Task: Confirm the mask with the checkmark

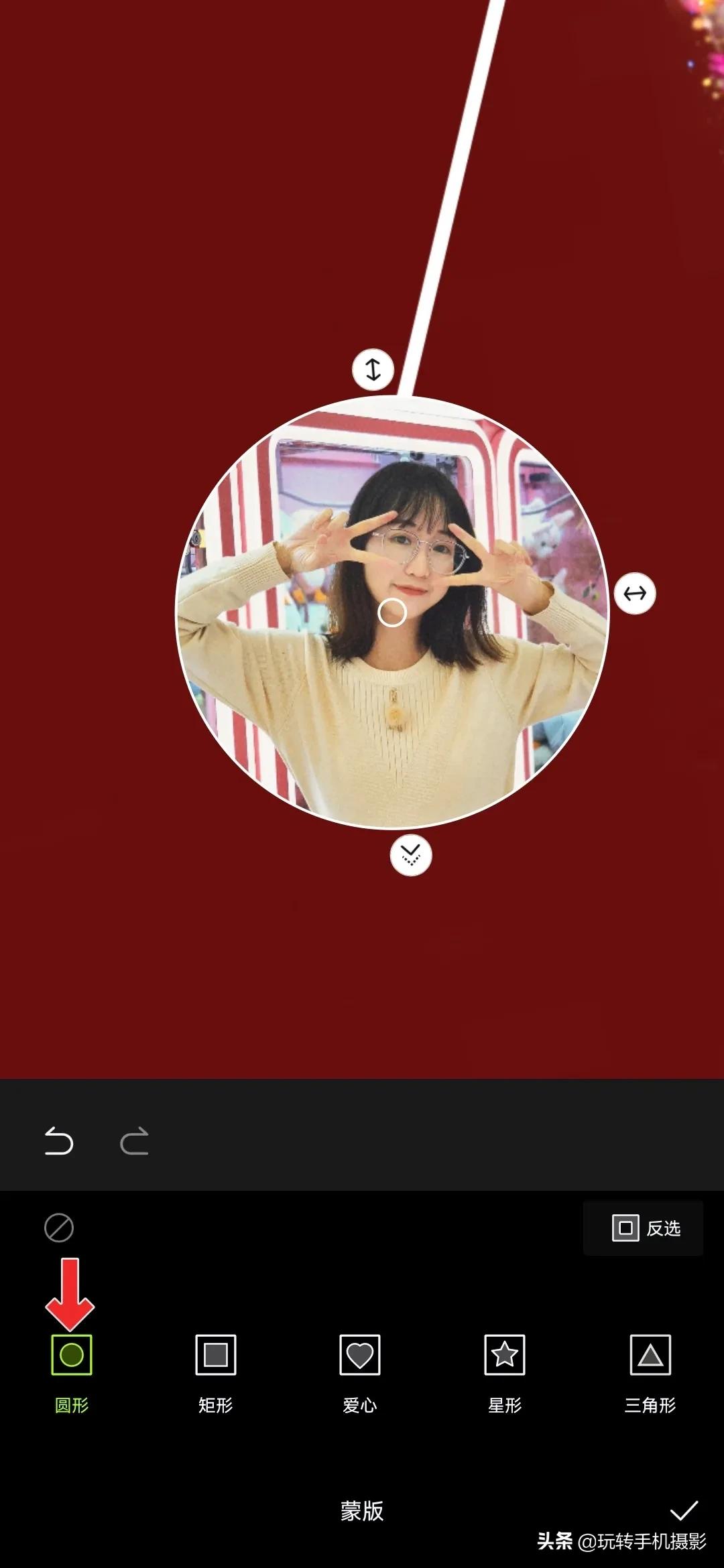Action: pos(684,1510)
